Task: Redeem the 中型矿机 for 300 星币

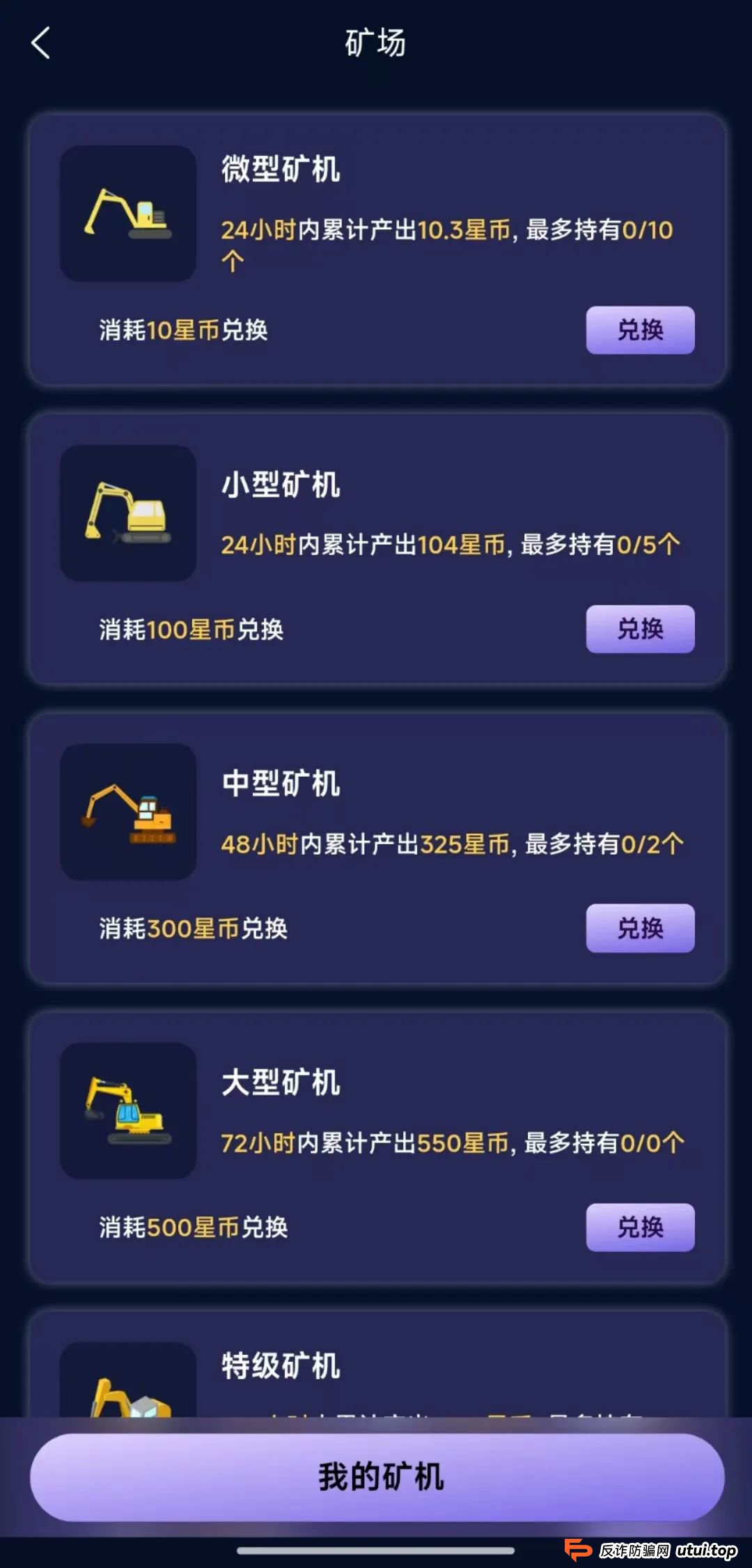Action: [x=640, y=928]
